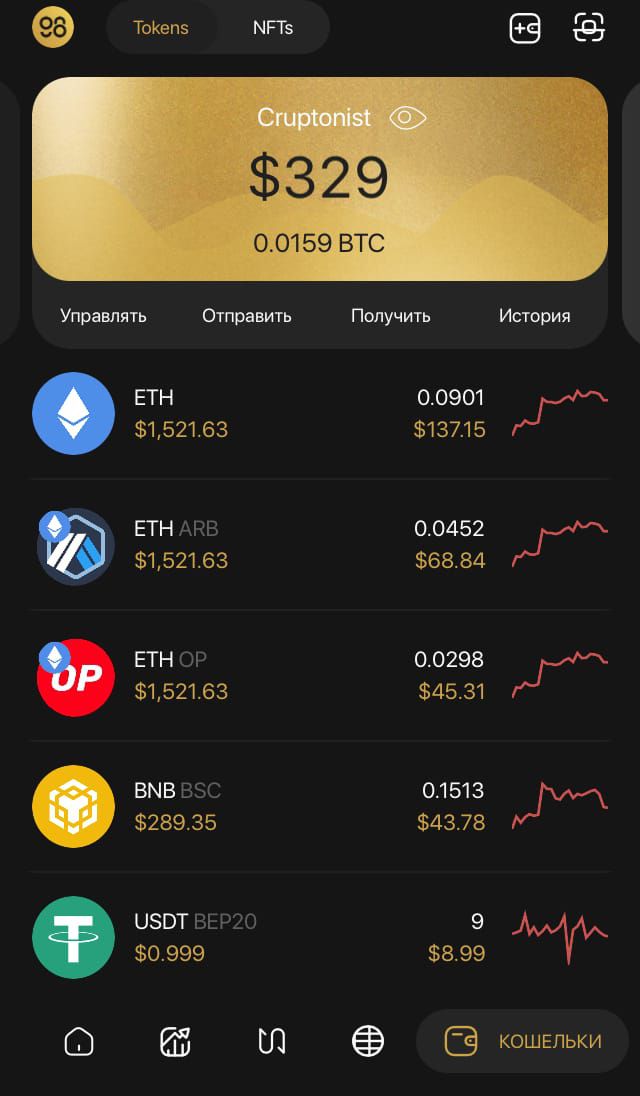The image size is (640, 1096).
Task: Go to the home tab
Action: [78, 1041]
